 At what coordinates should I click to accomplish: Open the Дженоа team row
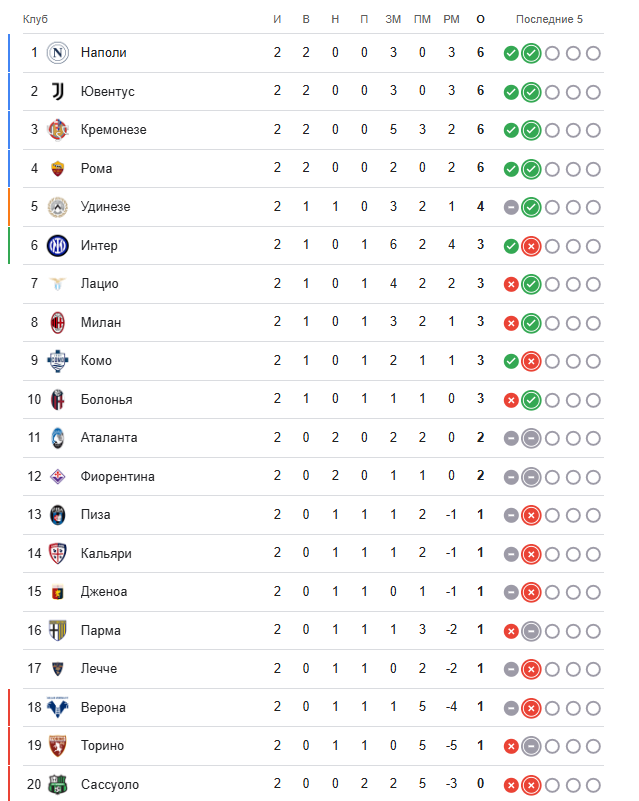tap(104, 592)
